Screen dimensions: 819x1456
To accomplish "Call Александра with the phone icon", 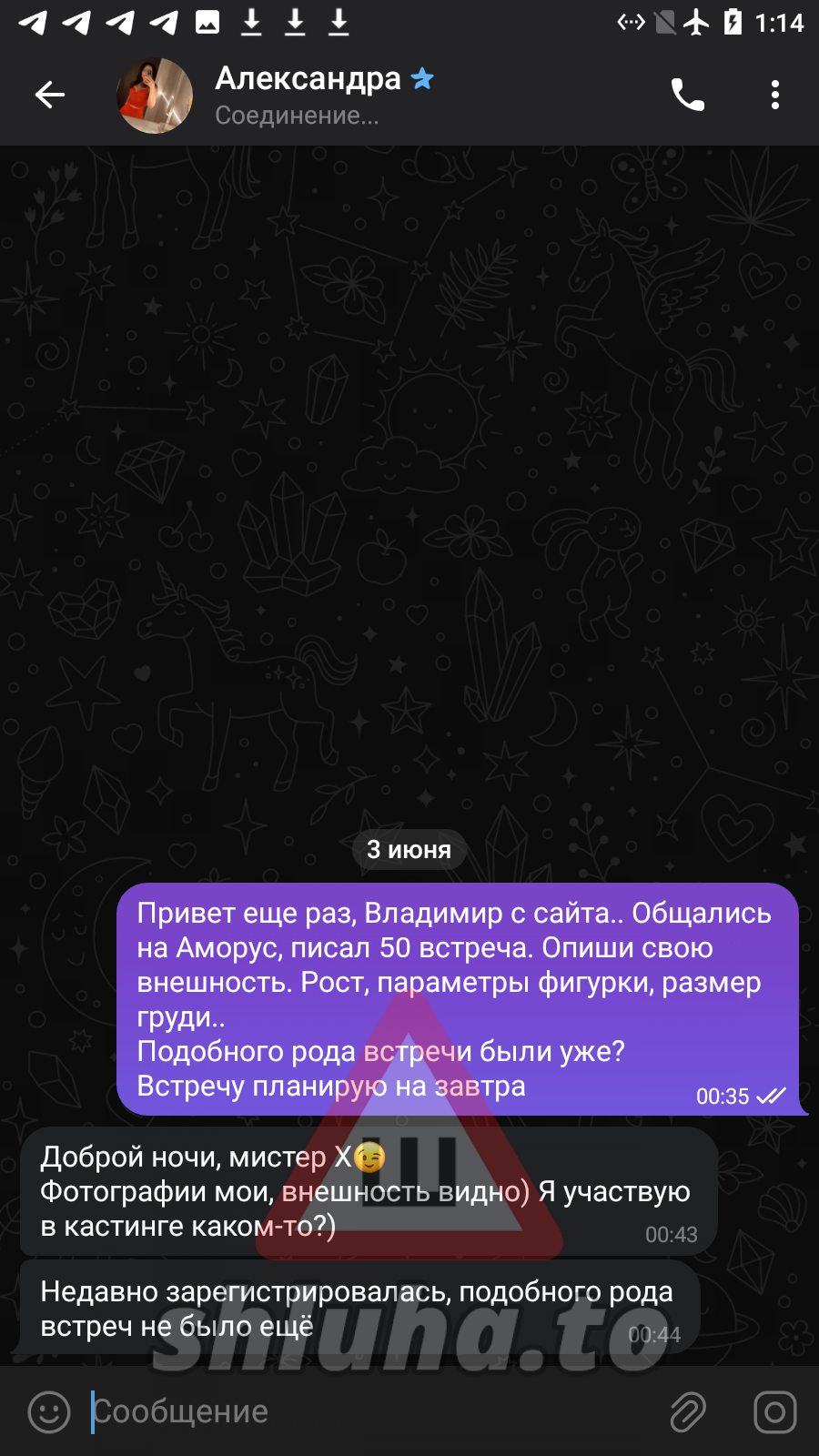I will click(x=688, y=95).
